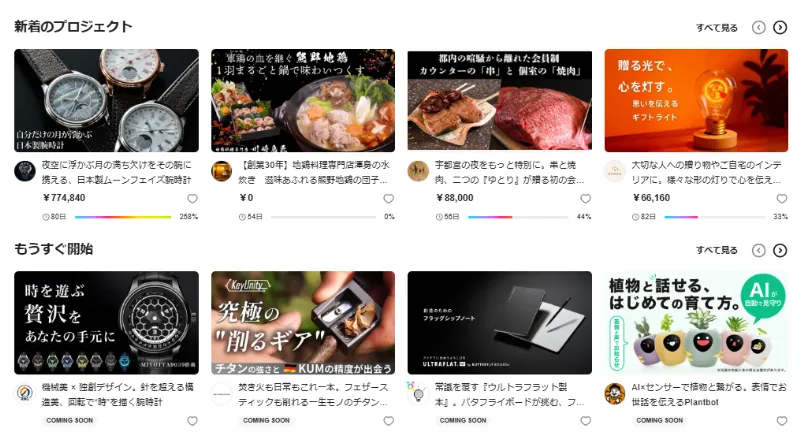Open the 宇都宮 串と焼肉 project card
800x436 pixels.
point(499,101)
